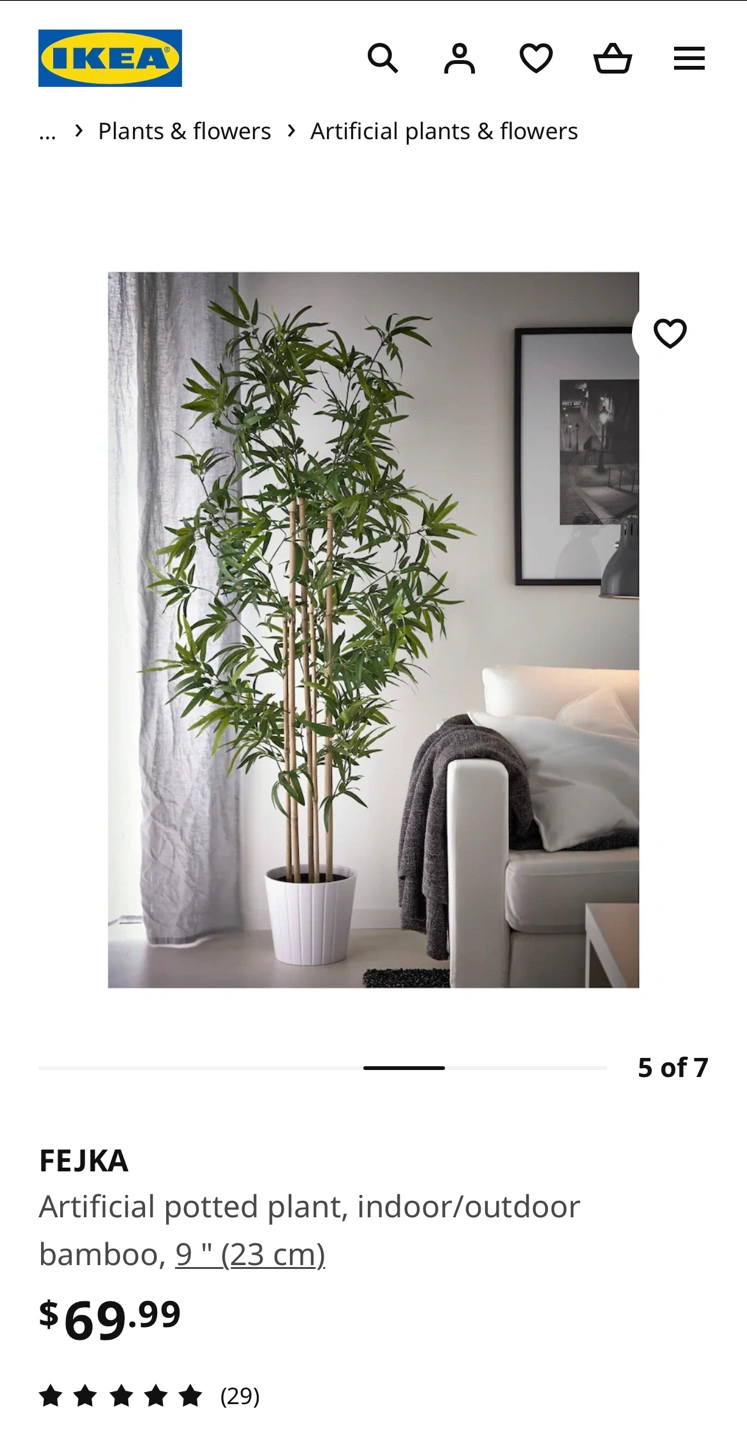This screenshot has width=747, height=1440.
Task: Open the hamburger menu
Action: tap(689, 59)
